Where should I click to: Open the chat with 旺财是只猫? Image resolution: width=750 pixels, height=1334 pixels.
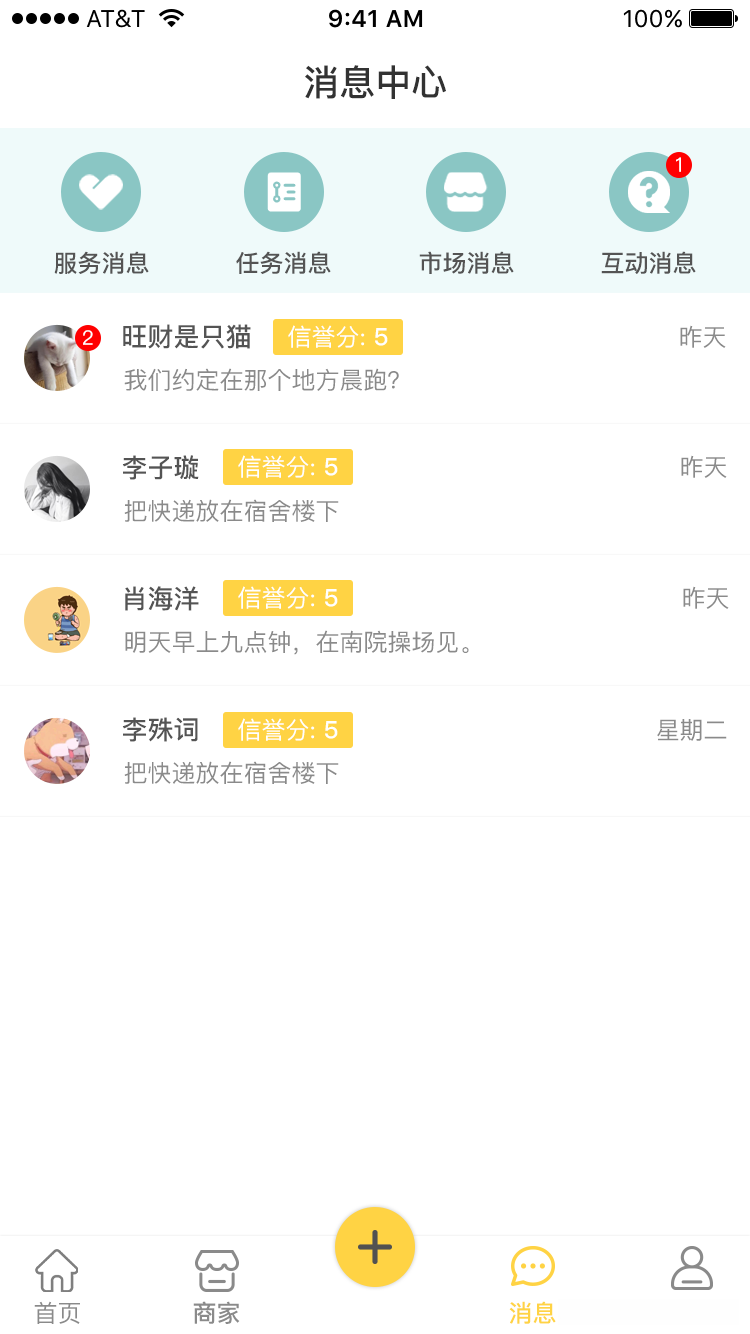pyautogui.click(x=375, y=358)
